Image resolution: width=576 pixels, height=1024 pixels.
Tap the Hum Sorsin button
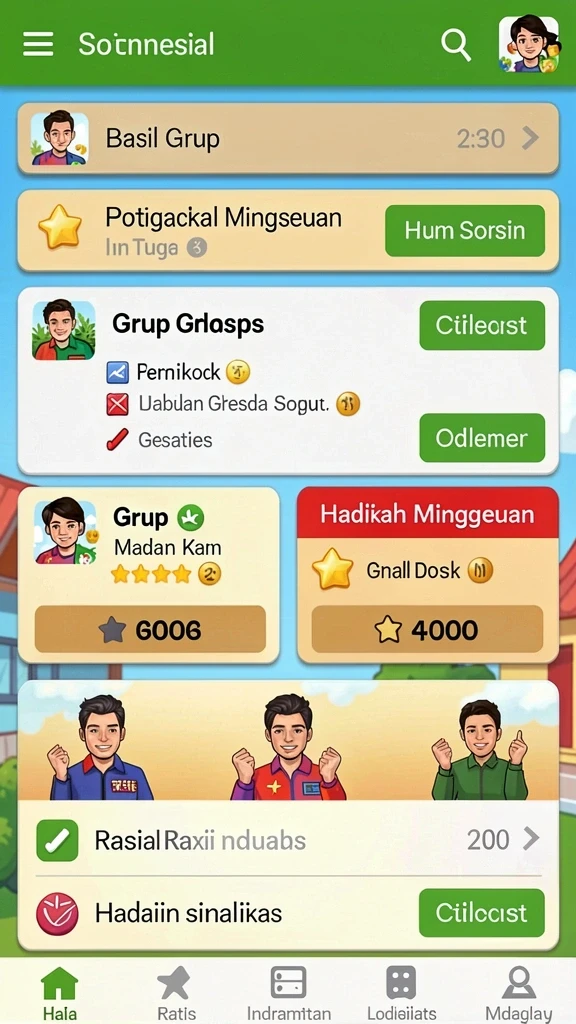pos(464,231)
